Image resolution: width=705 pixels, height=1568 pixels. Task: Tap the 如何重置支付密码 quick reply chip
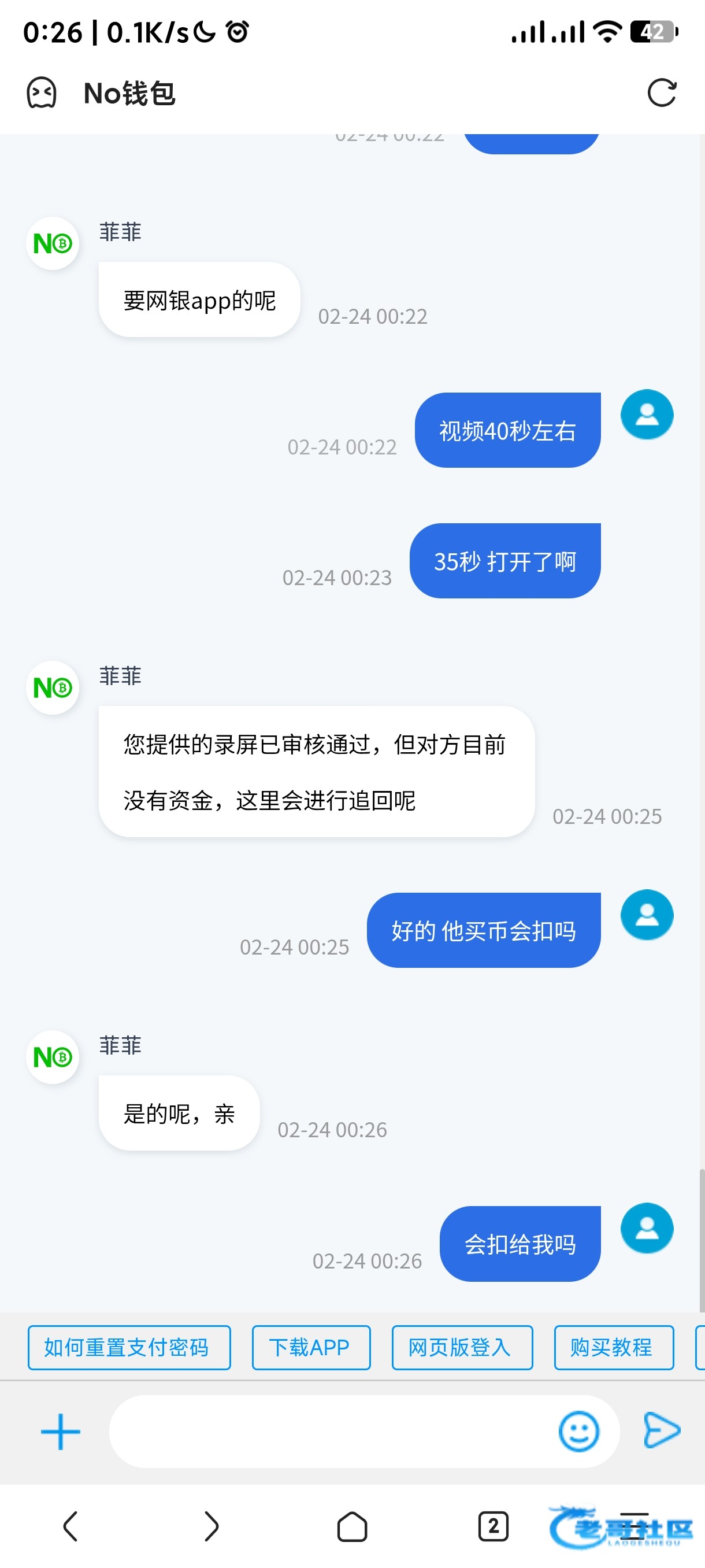click(129, 1347)
